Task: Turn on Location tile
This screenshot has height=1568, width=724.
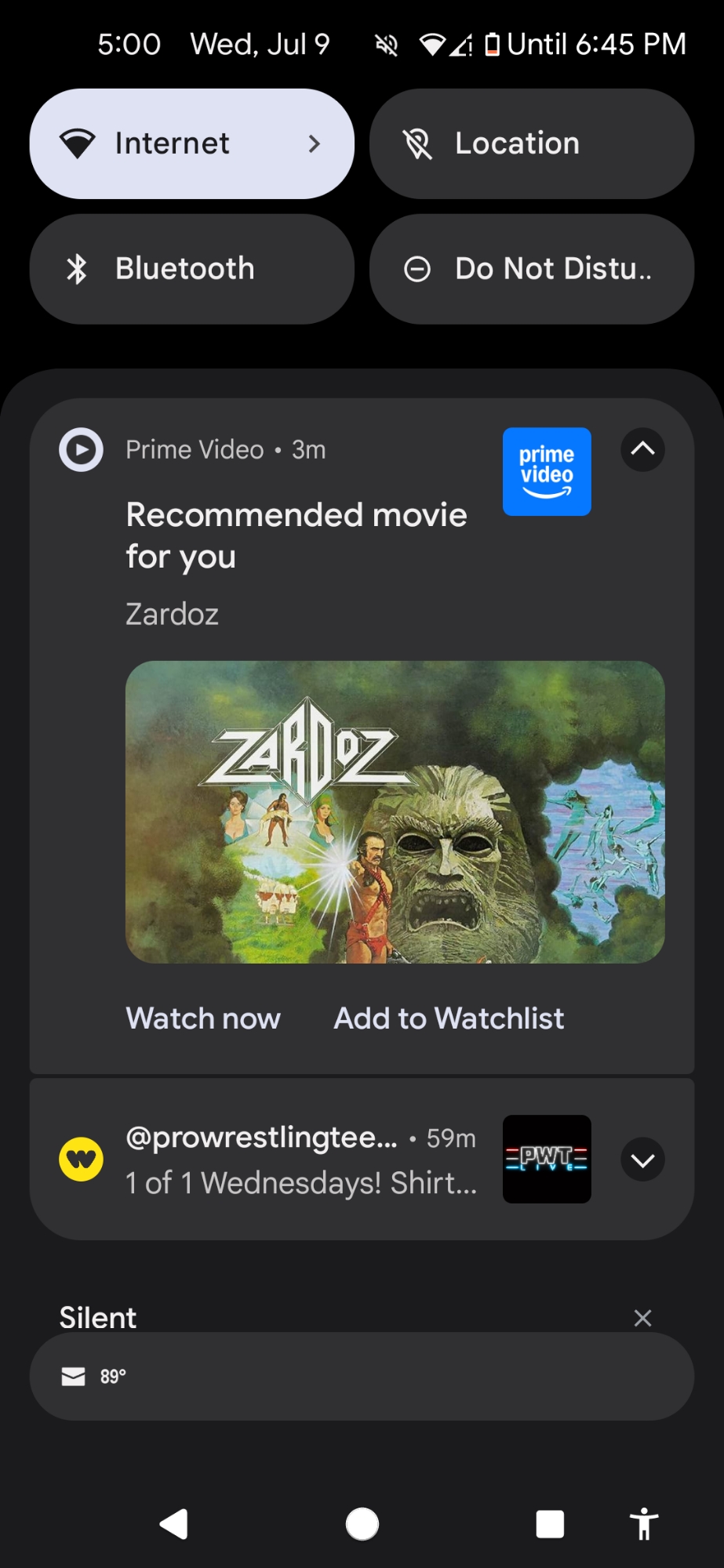Action: click(531, 143)
